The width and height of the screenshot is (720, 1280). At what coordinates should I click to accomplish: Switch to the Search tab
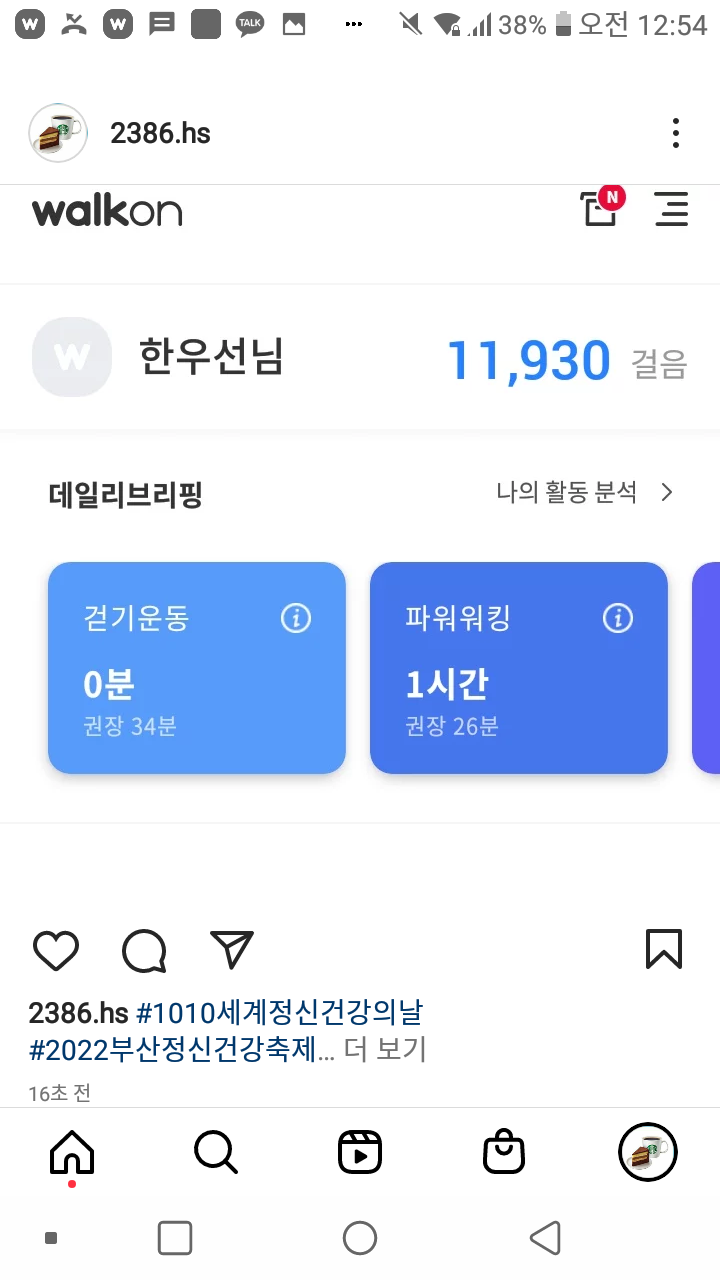[216, 1153]
